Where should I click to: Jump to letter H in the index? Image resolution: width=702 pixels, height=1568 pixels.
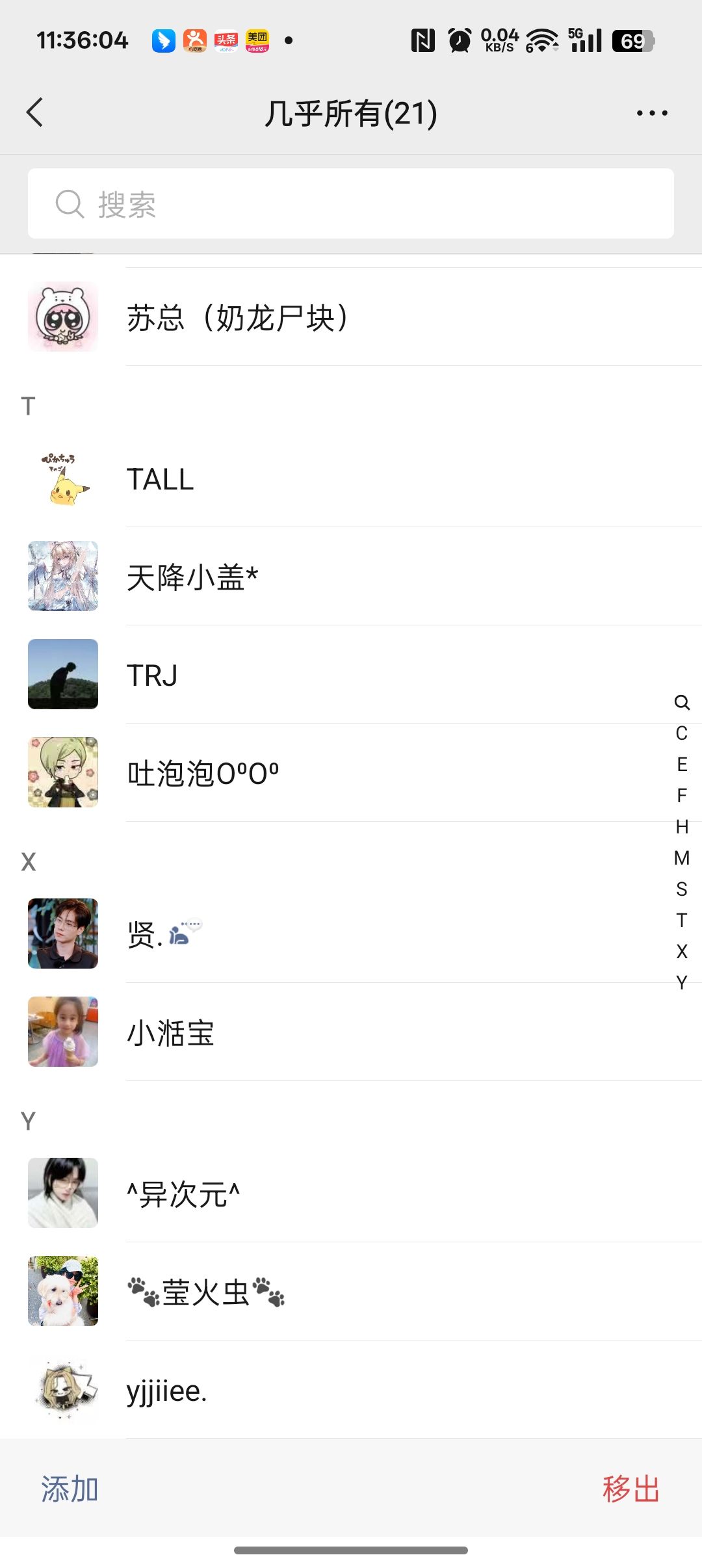(x=682, y=827)
